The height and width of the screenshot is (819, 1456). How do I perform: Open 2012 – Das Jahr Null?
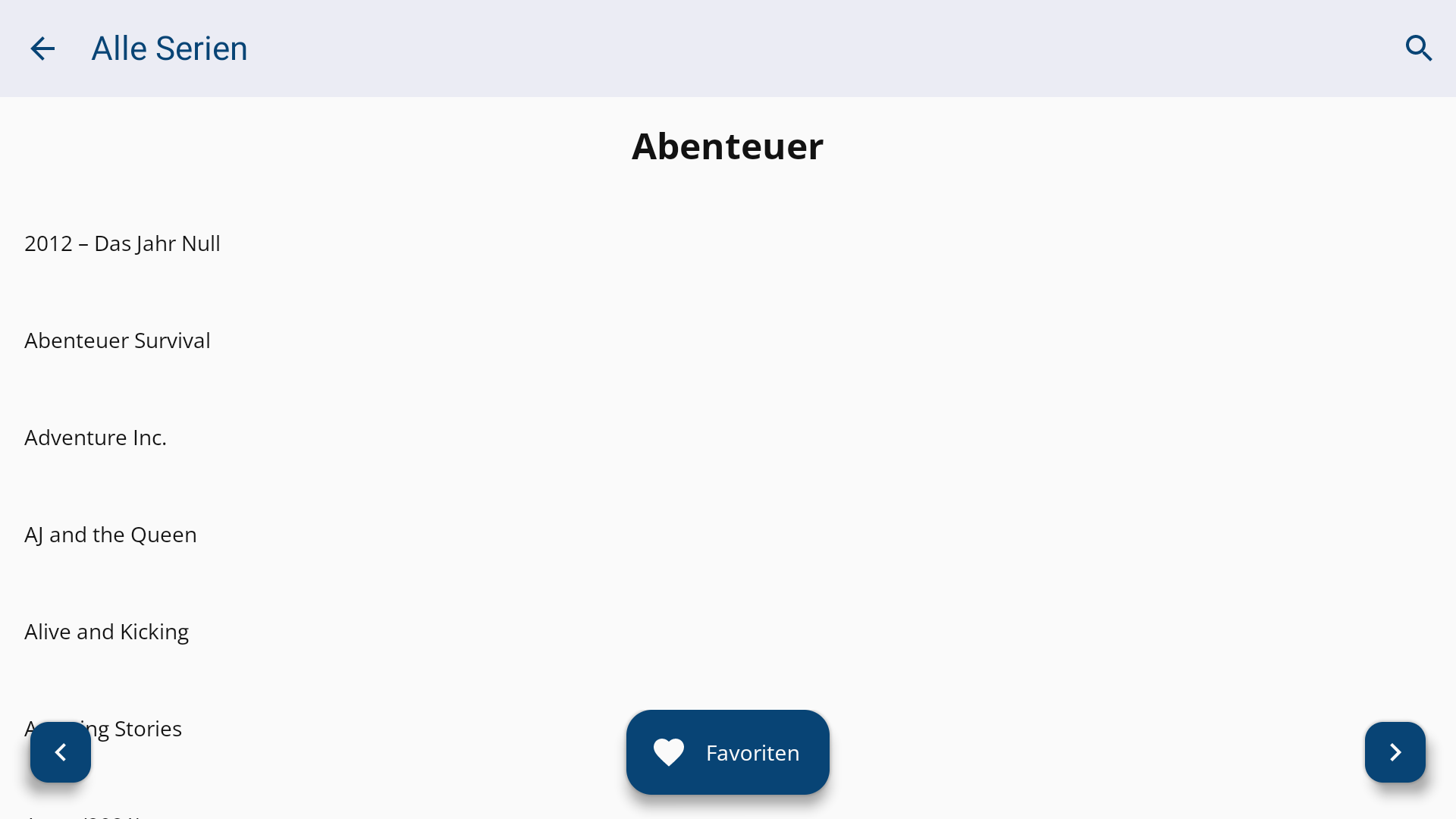pyautogui.click(x=122, y=243)
